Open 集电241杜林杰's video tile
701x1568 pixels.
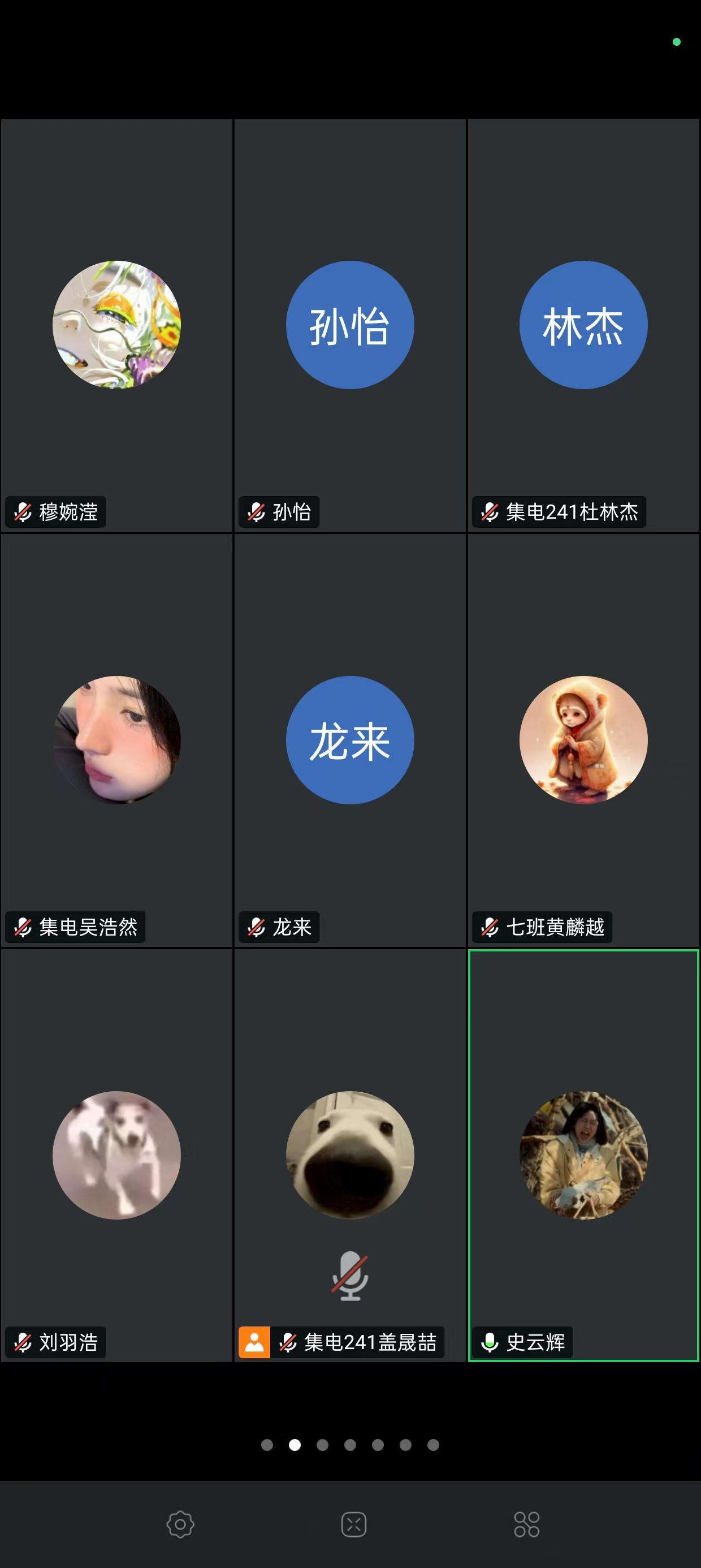tap(583, 325)
